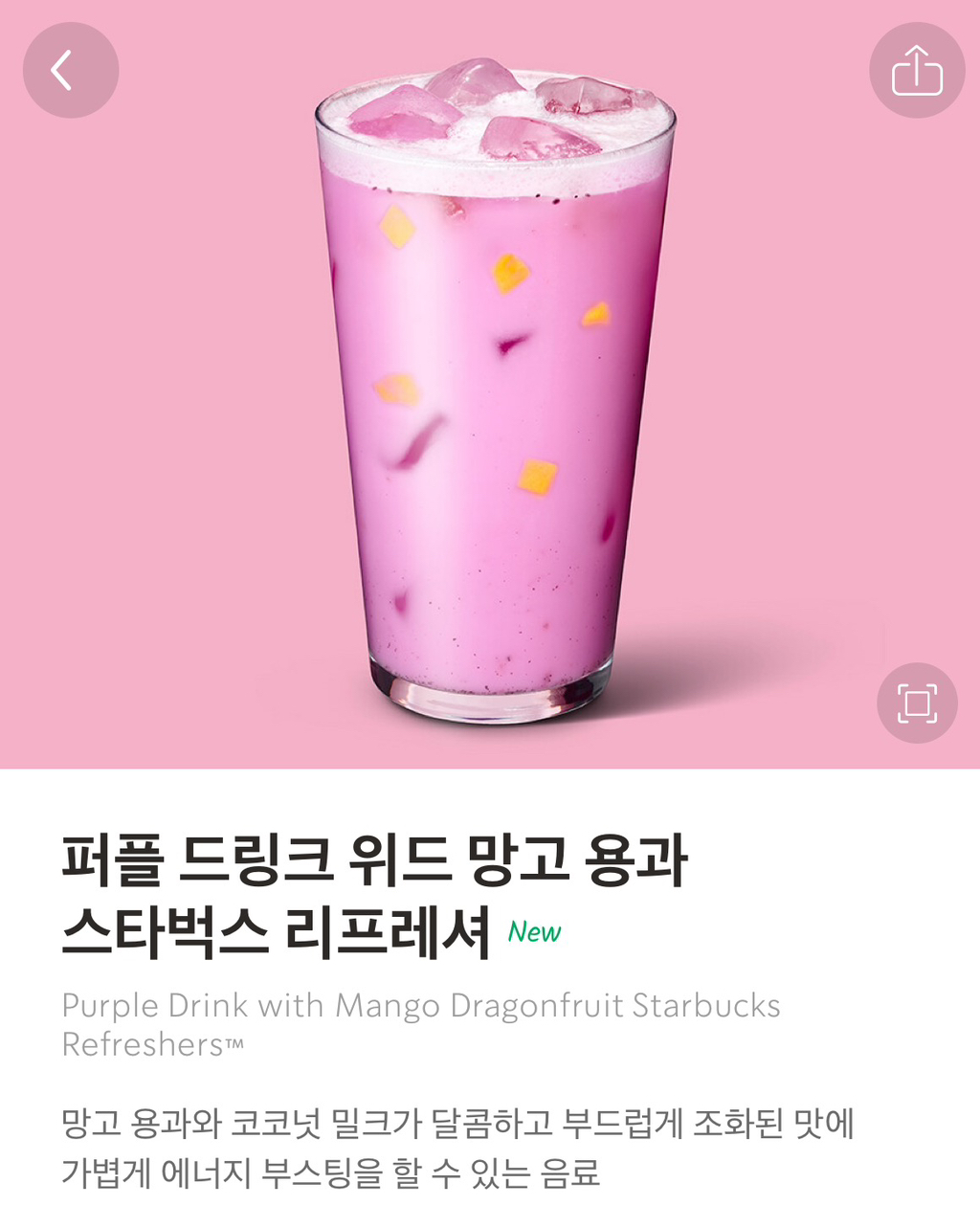The image size is (980, 1205).
Task: Select the Starbucks Refreshers English subtitle
Action: tap(421, 1024)
